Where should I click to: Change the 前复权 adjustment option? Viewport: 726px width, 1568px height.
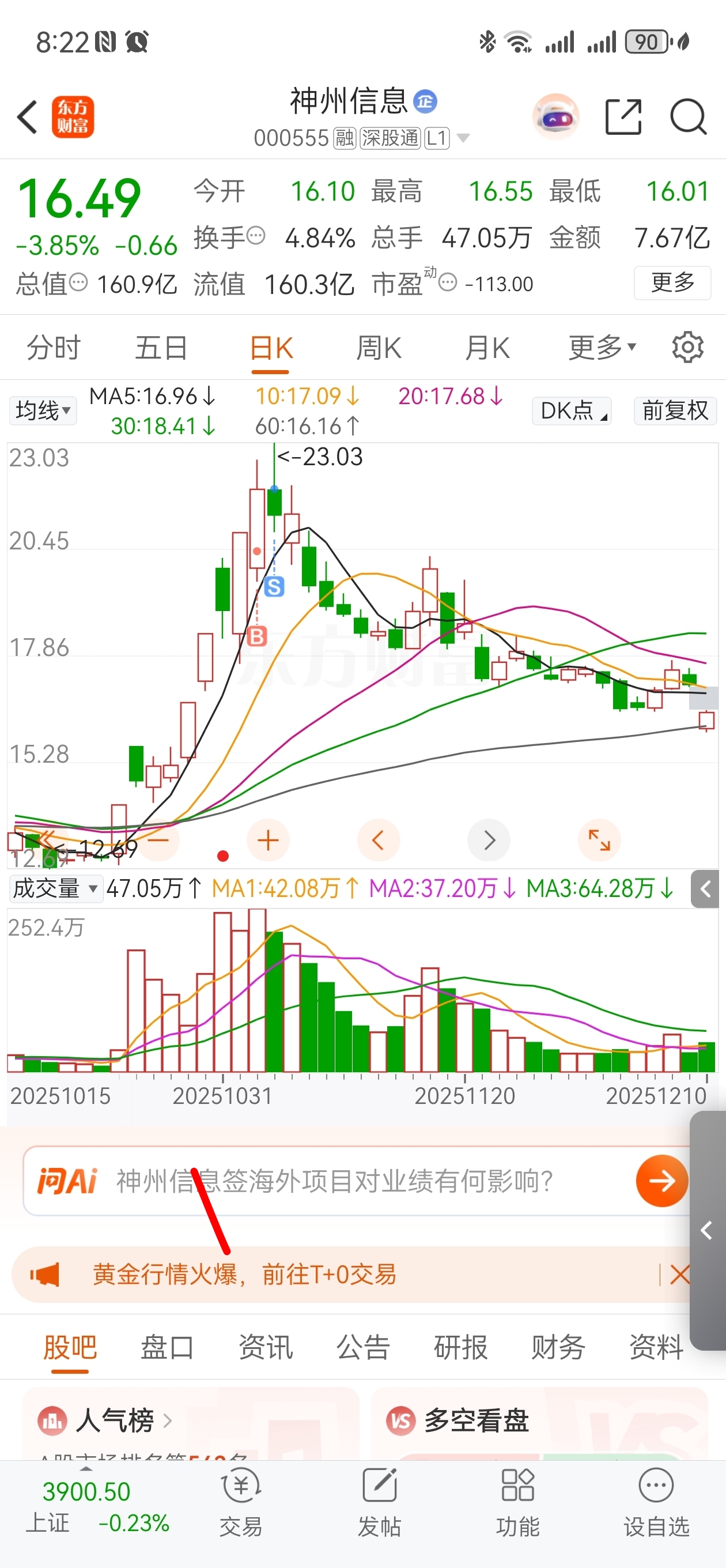tap(675, 410)
